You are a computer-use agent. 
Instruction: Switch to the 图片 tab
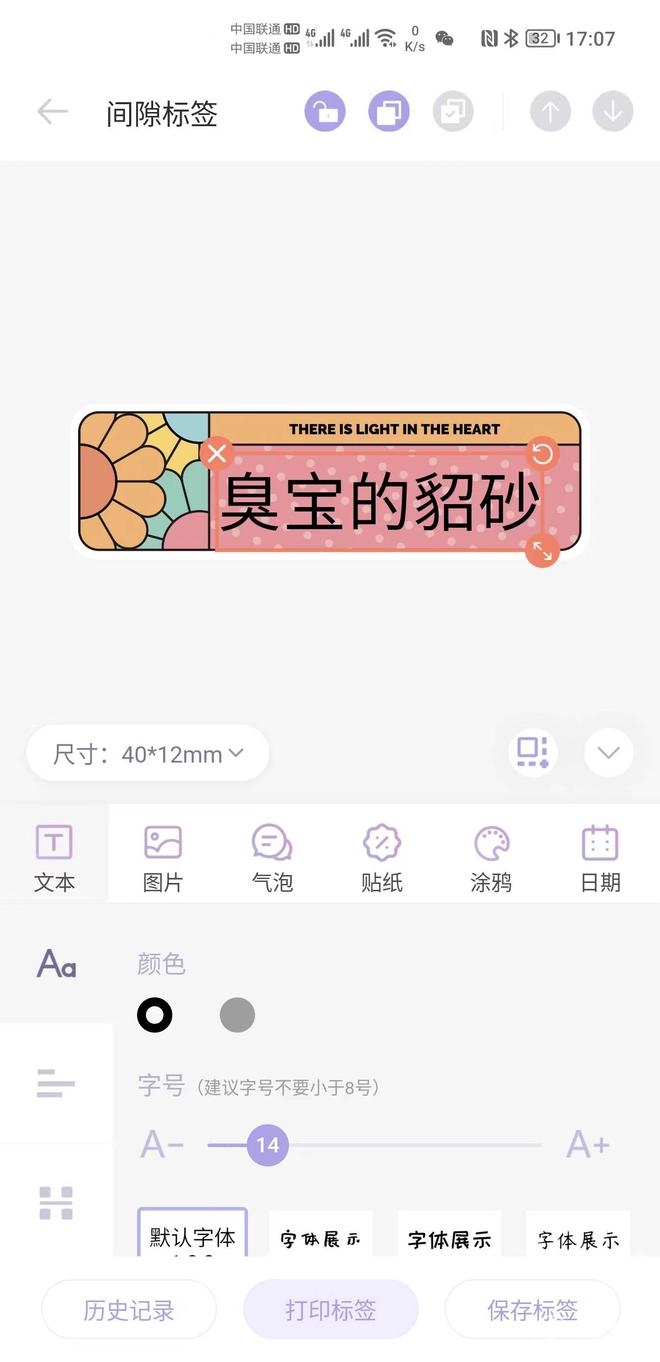(x=163, y=858)
